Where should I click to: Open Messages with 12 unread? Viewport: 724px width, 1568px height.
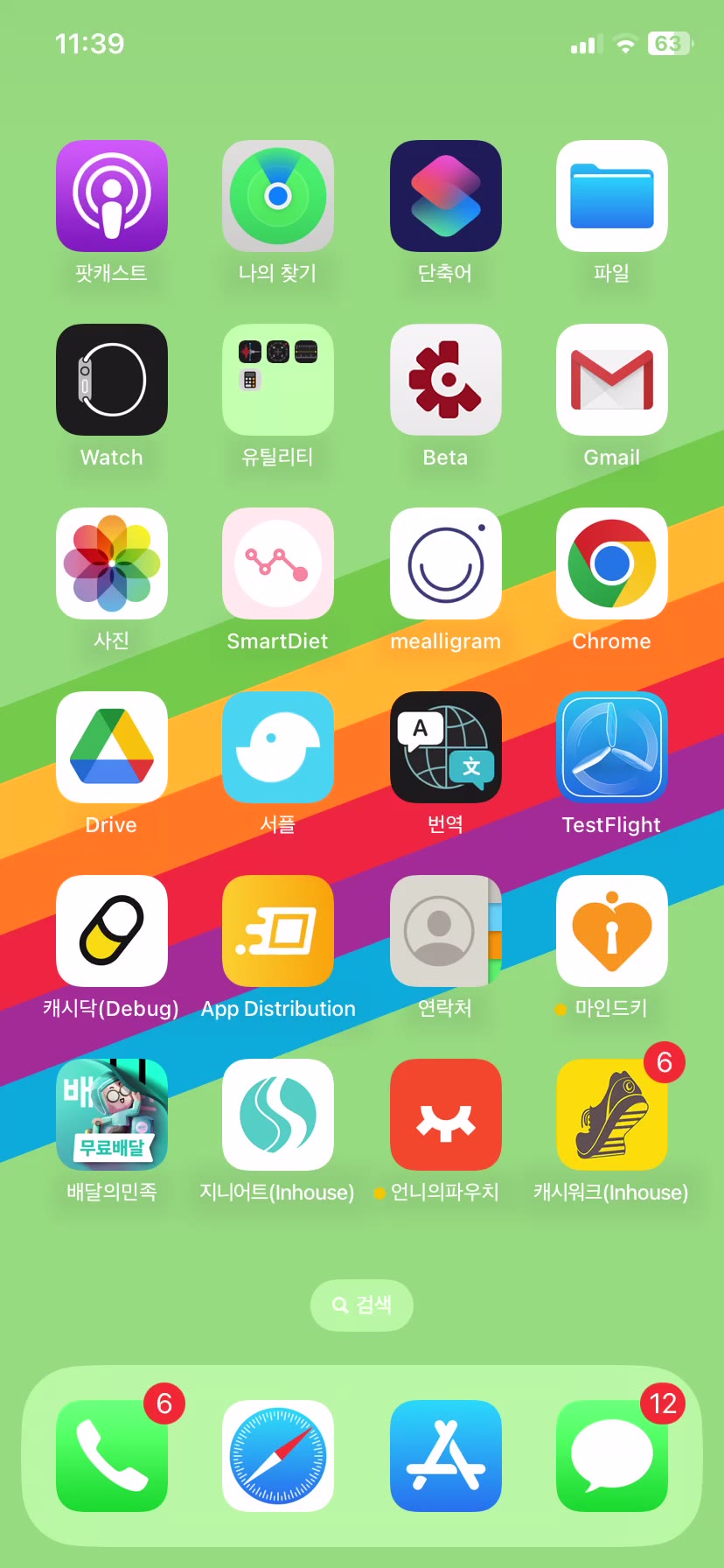(x=612, y=1456)
